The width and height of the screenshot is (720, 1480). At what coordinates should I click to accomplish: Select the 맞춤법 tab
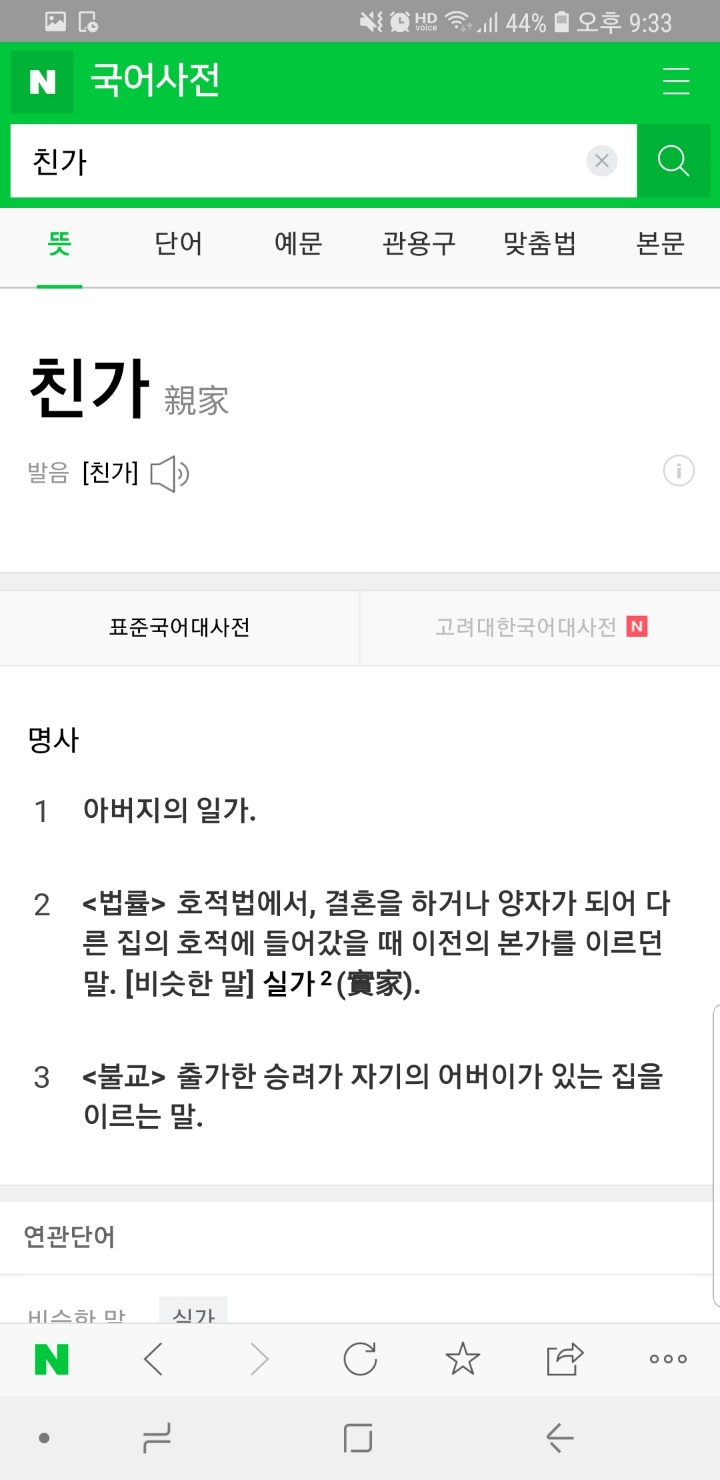coord(540,244)
